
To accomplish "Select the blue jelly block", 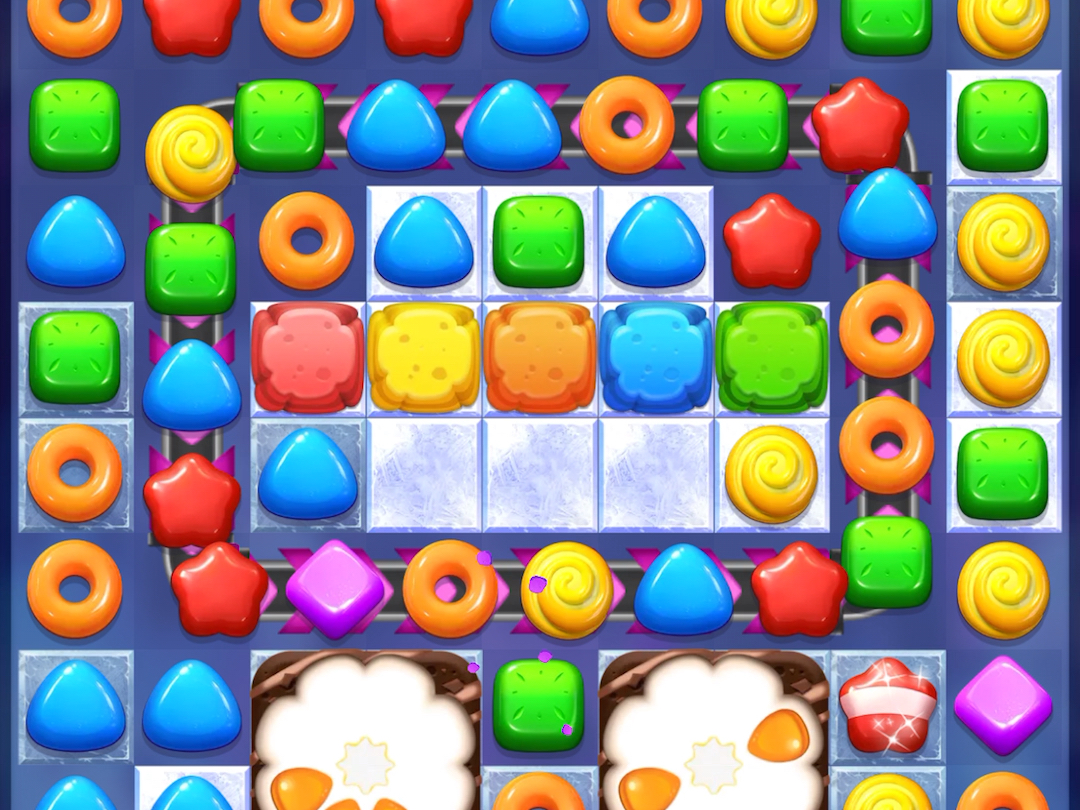I will [656, 357].
